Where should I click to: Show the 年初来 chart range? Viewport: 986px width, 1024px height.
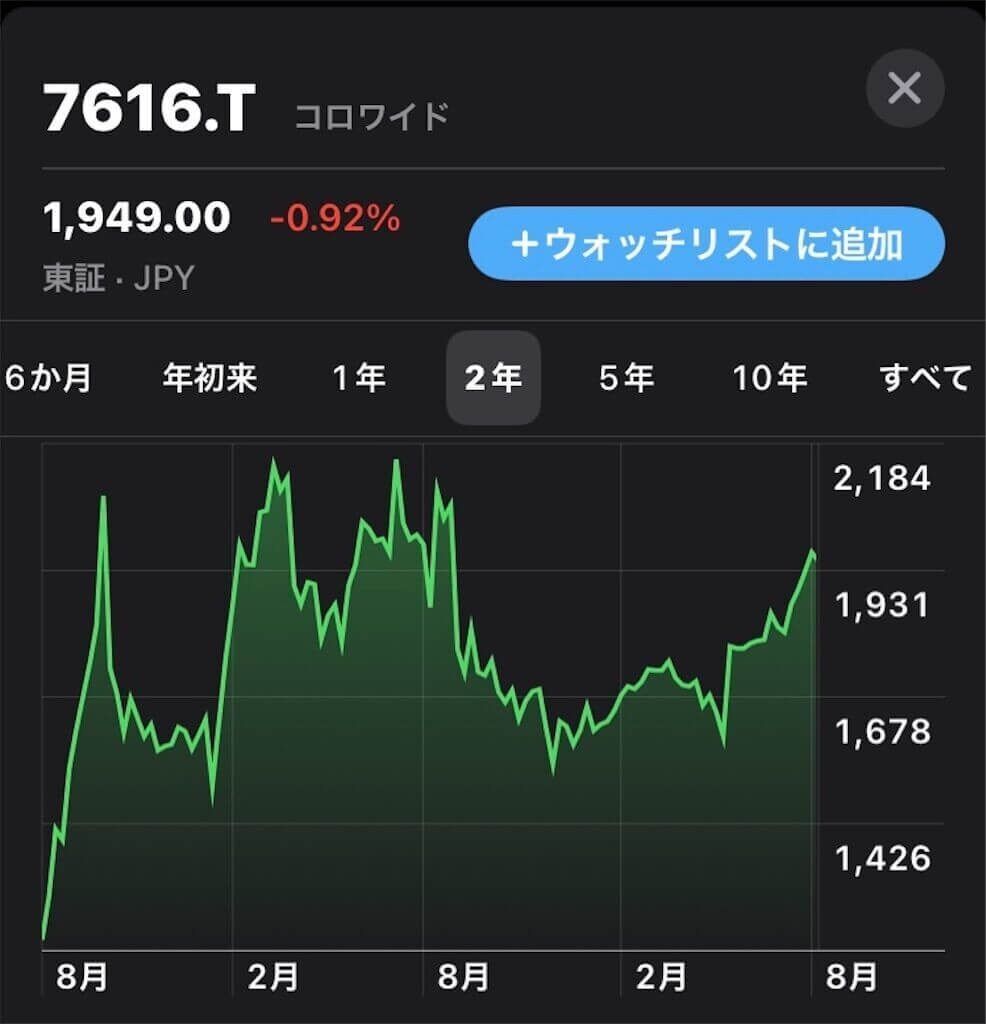click(x=210, y=378)
